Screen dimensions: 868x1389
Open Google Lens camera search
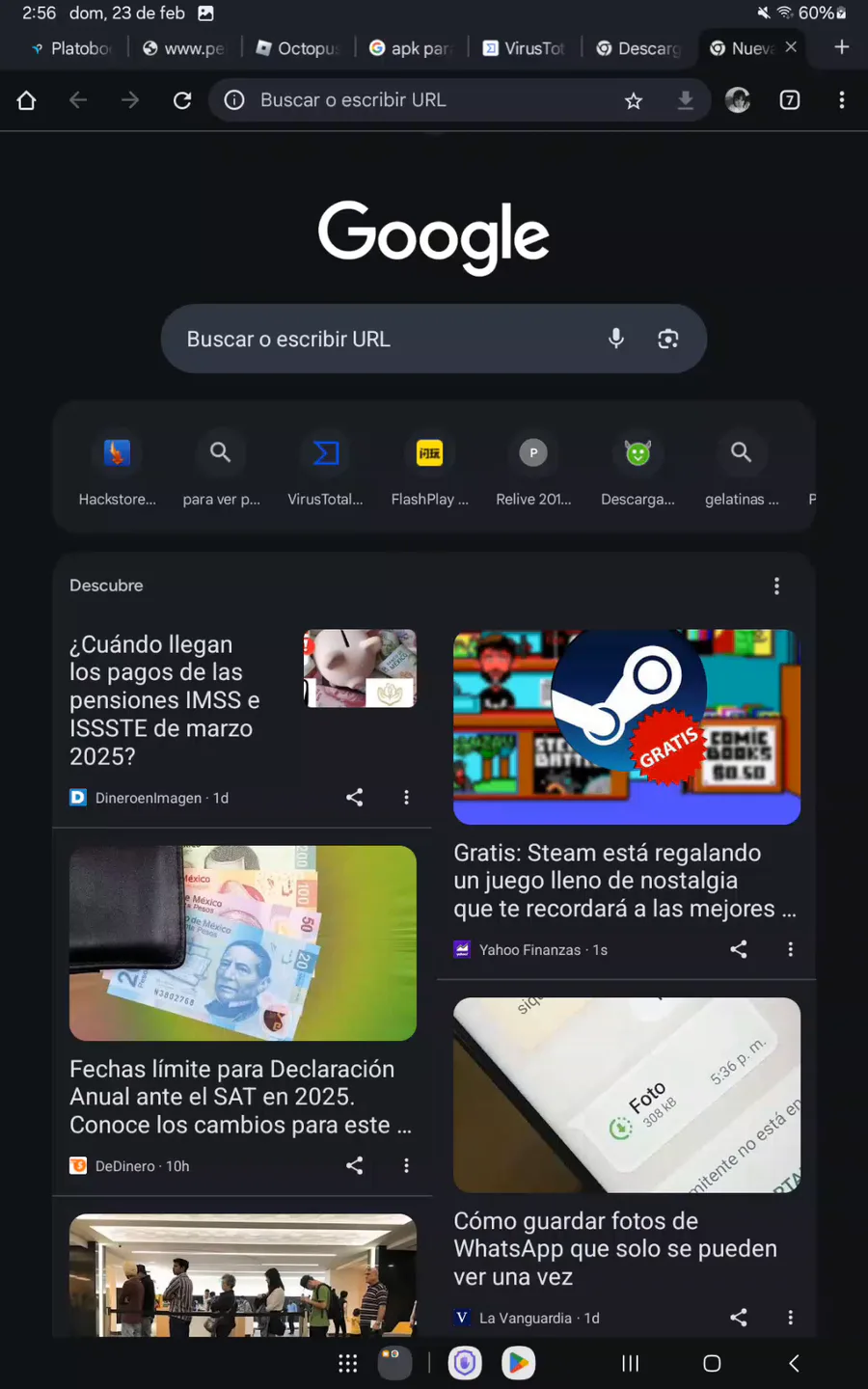pos(668,339)
